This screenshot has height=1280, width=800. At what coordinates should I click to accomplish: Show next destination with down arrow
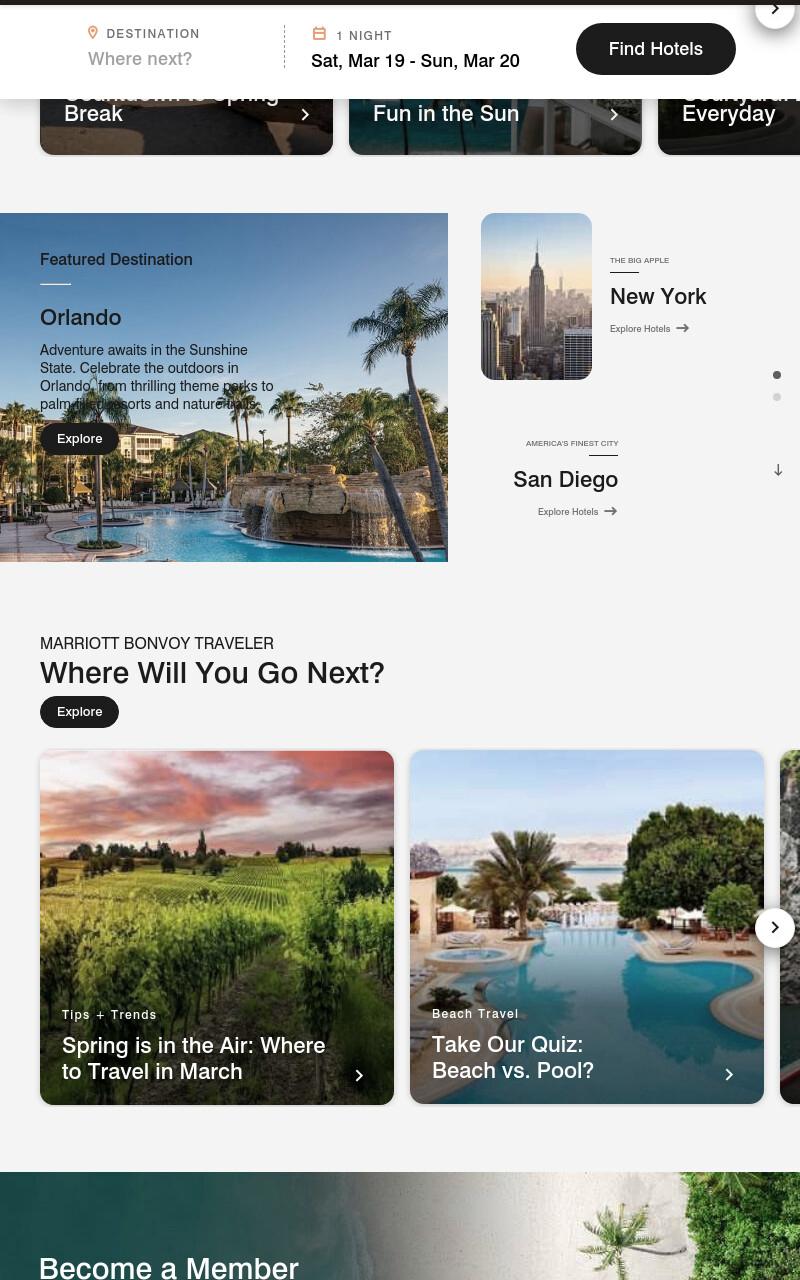point(778,470)
